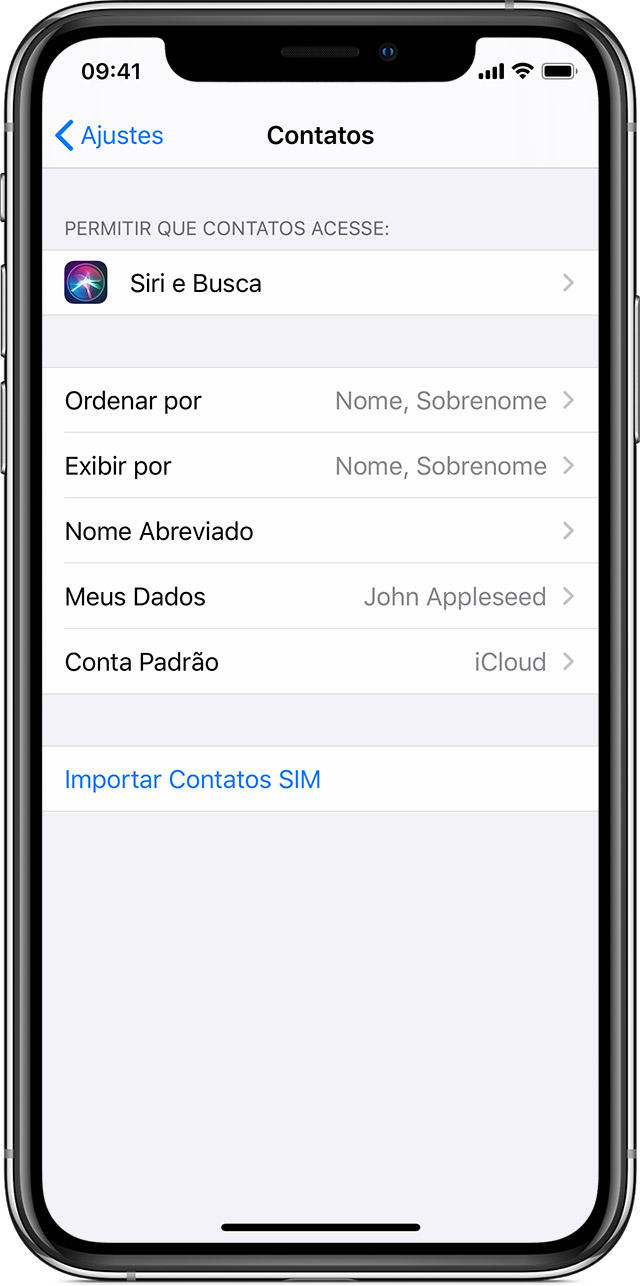
Task: Open Nome Abreviado settings
Action: (320, 531)
